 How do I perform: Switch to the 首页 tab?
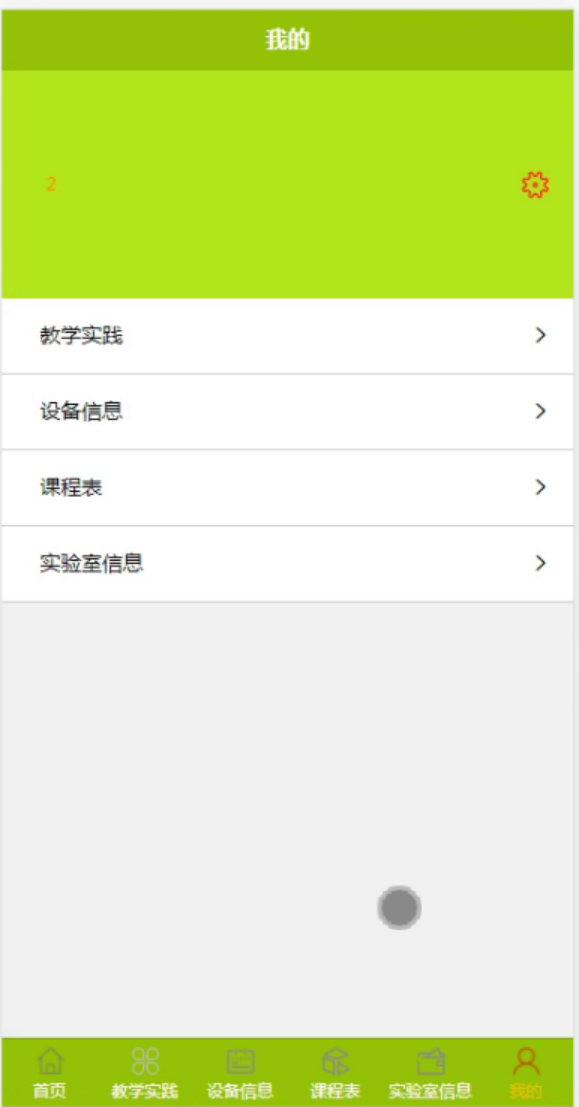49,1072
